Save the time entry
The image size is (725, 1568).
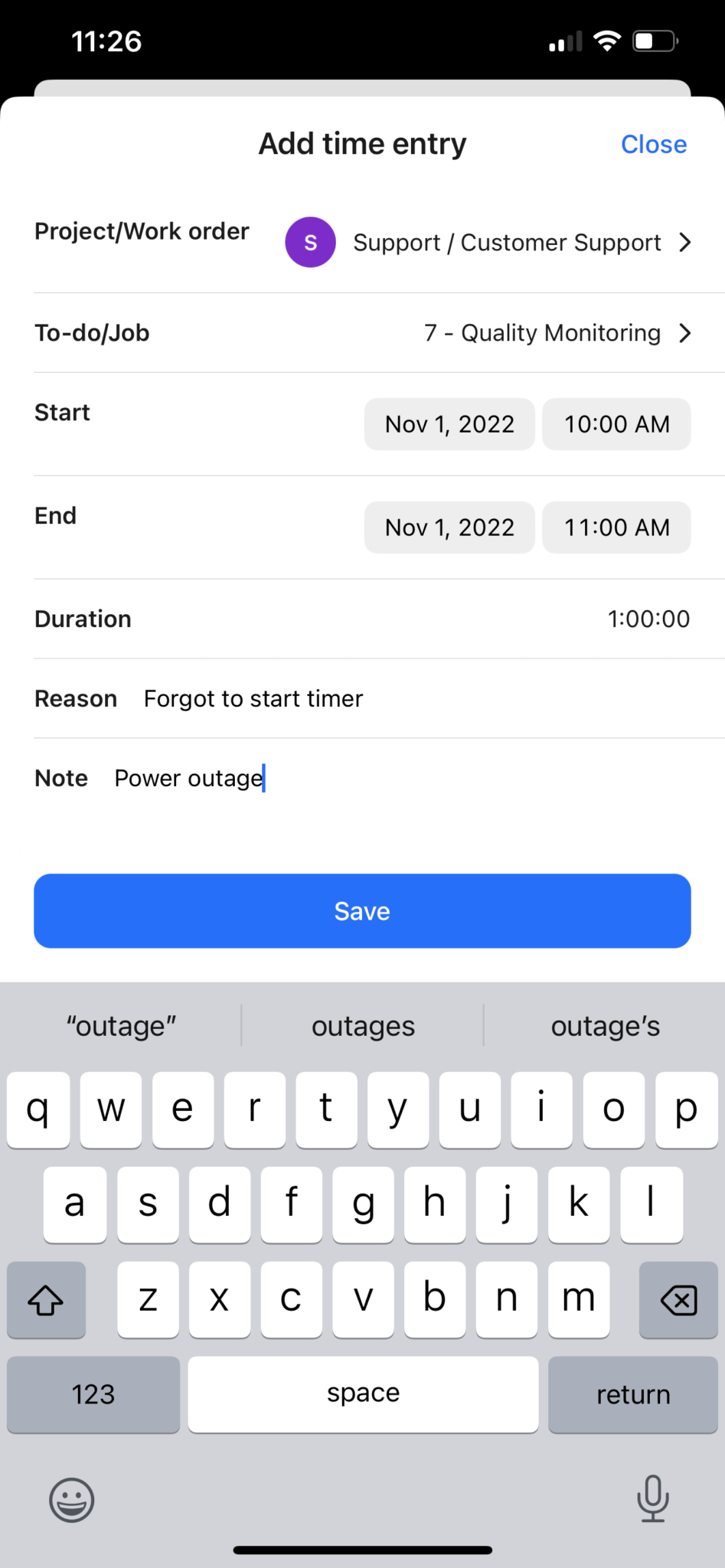point(362,910)
